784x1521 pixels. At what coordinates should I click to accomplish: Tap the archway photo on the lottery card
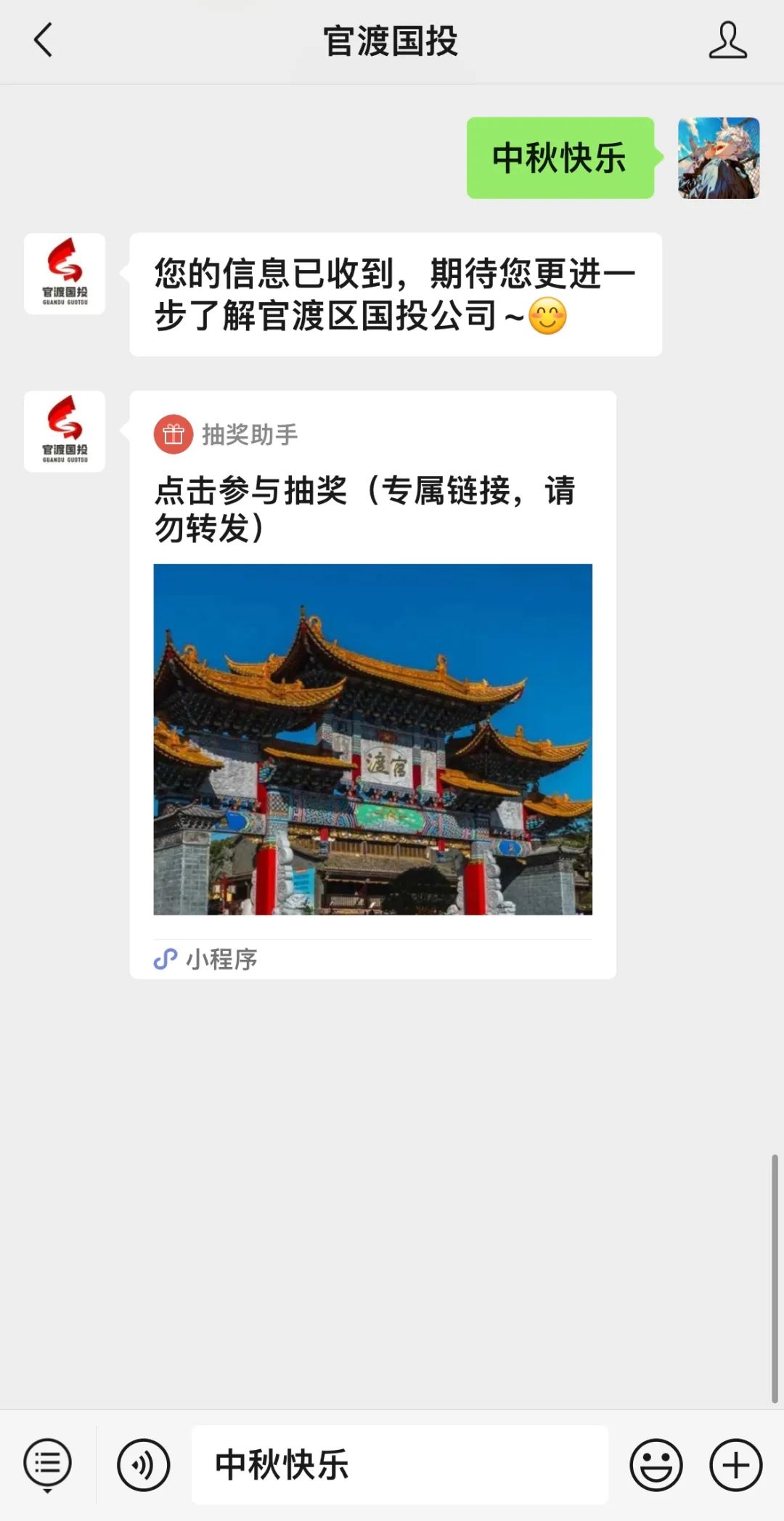point(372,741)
